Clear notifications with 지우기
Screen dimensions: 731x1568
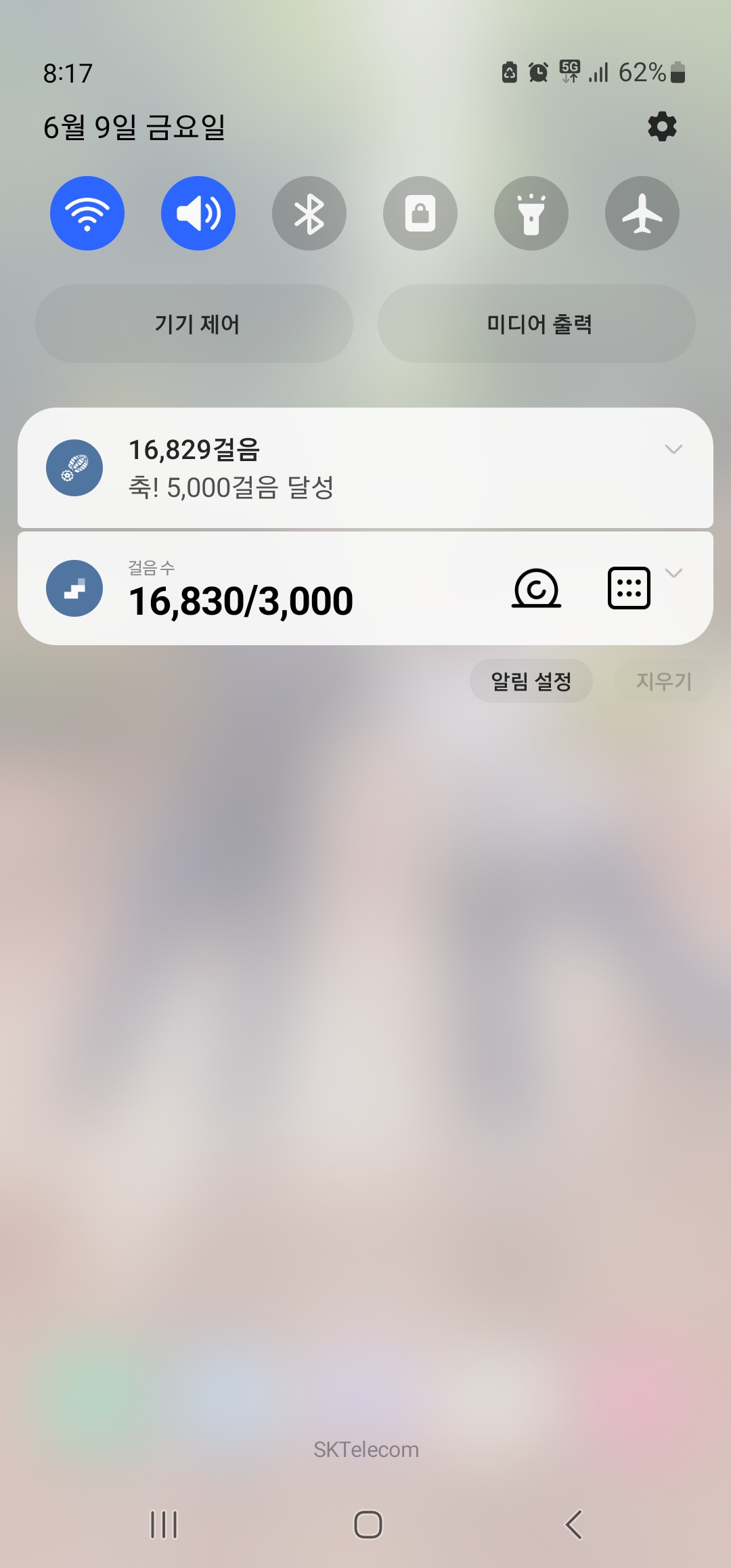tap(663, 681)
